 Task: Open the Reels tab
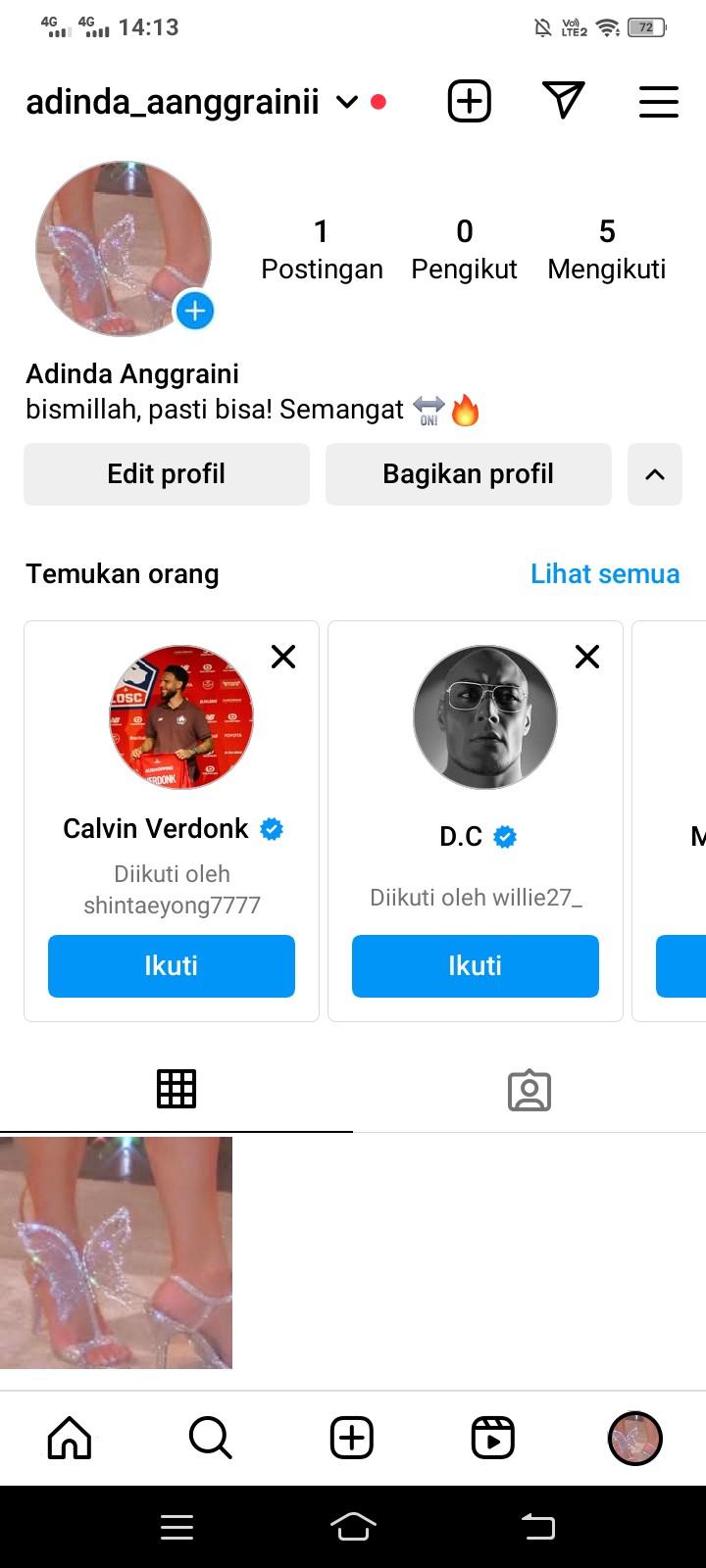(x=492, y=1439)
